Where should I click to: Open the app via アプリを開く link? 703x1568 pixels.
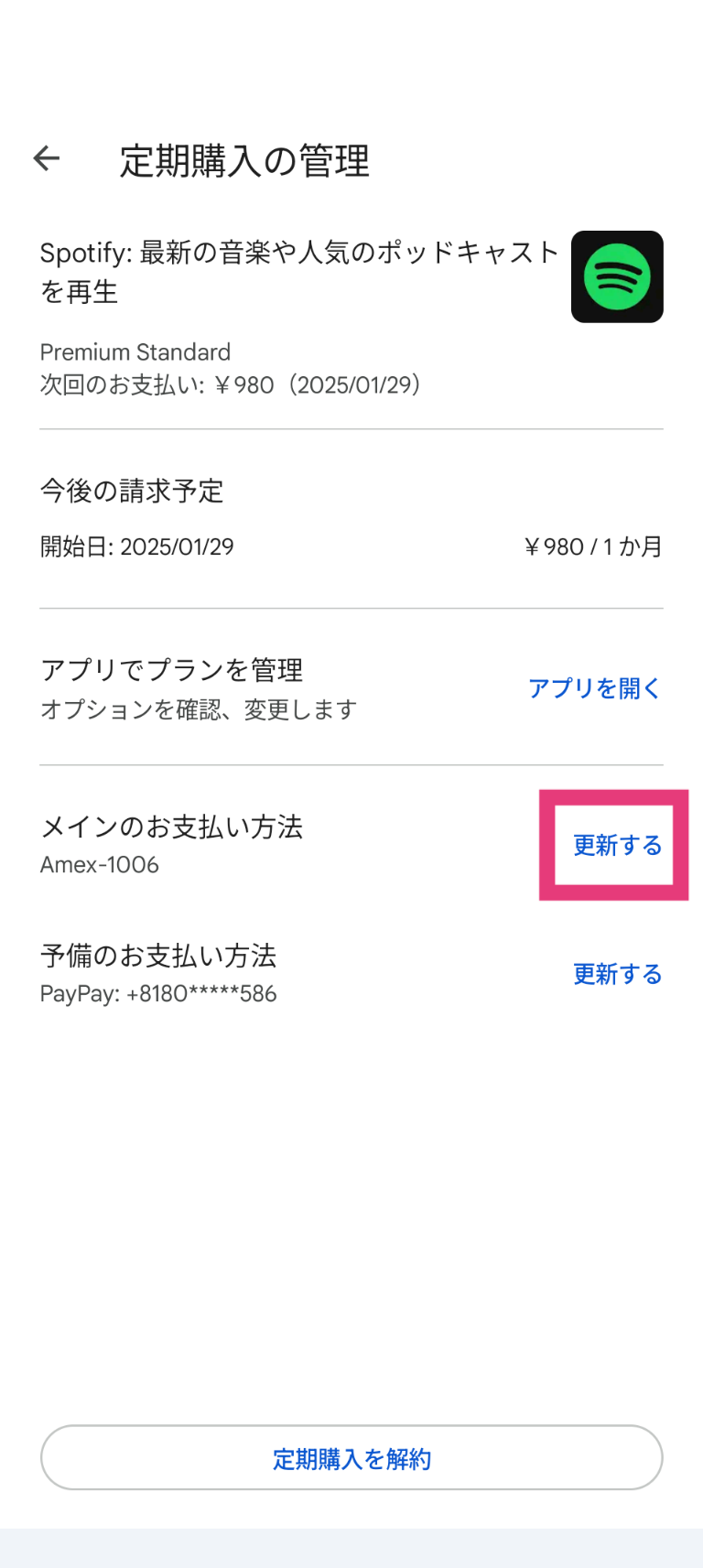[595, 688]
